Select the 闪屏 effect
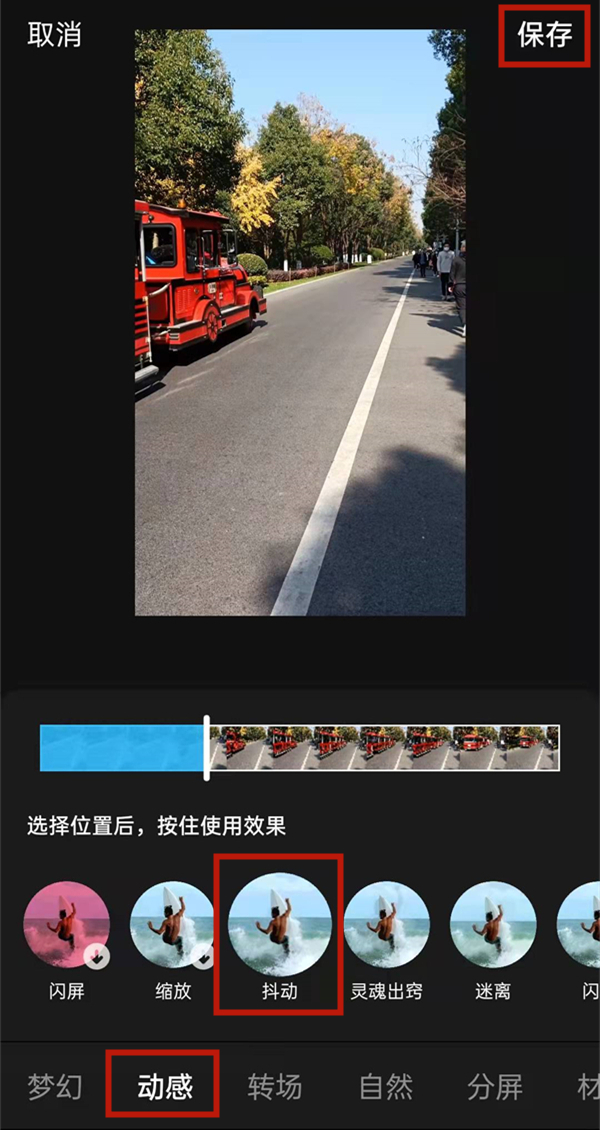This screenshot has height=1130, width=600. [67, 925]
